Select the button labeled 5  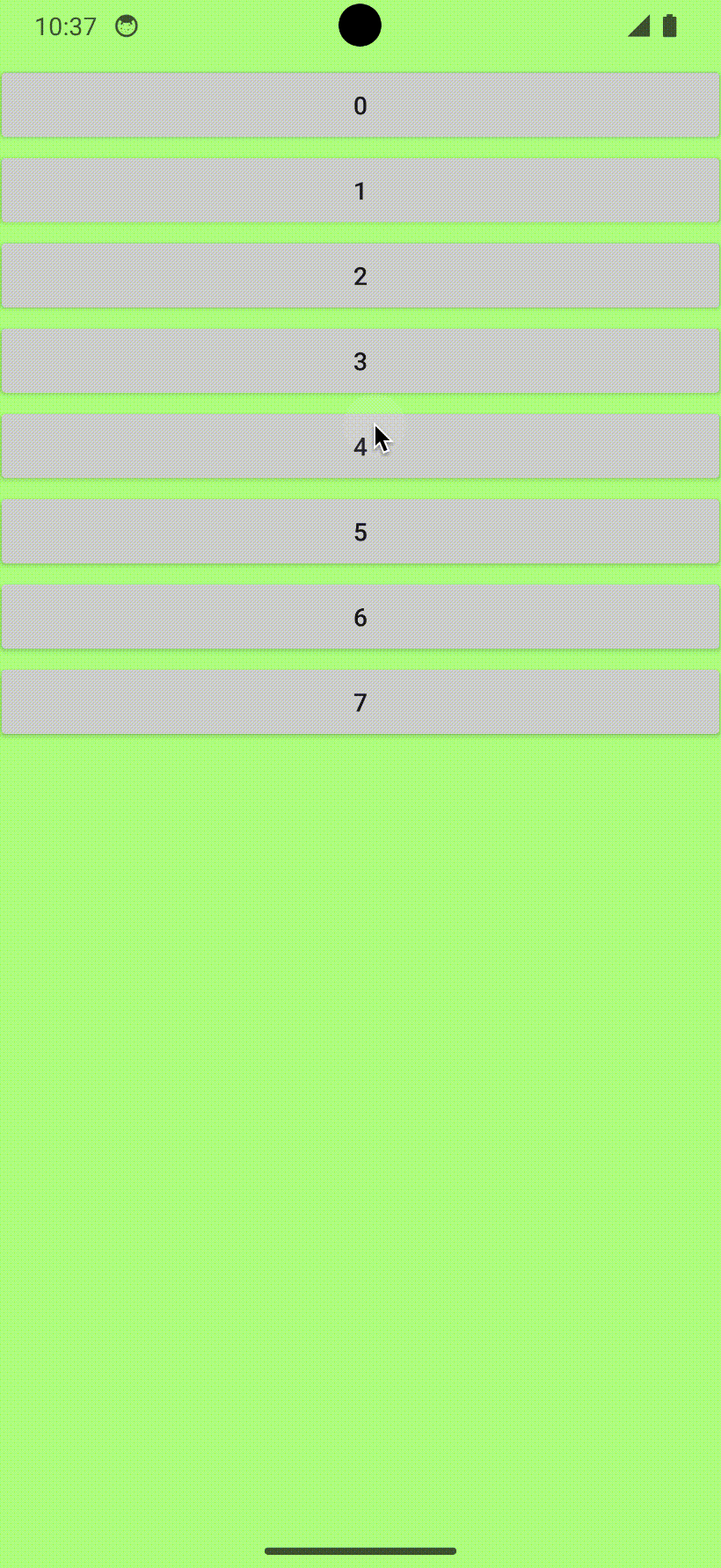(x=360, y=532)
